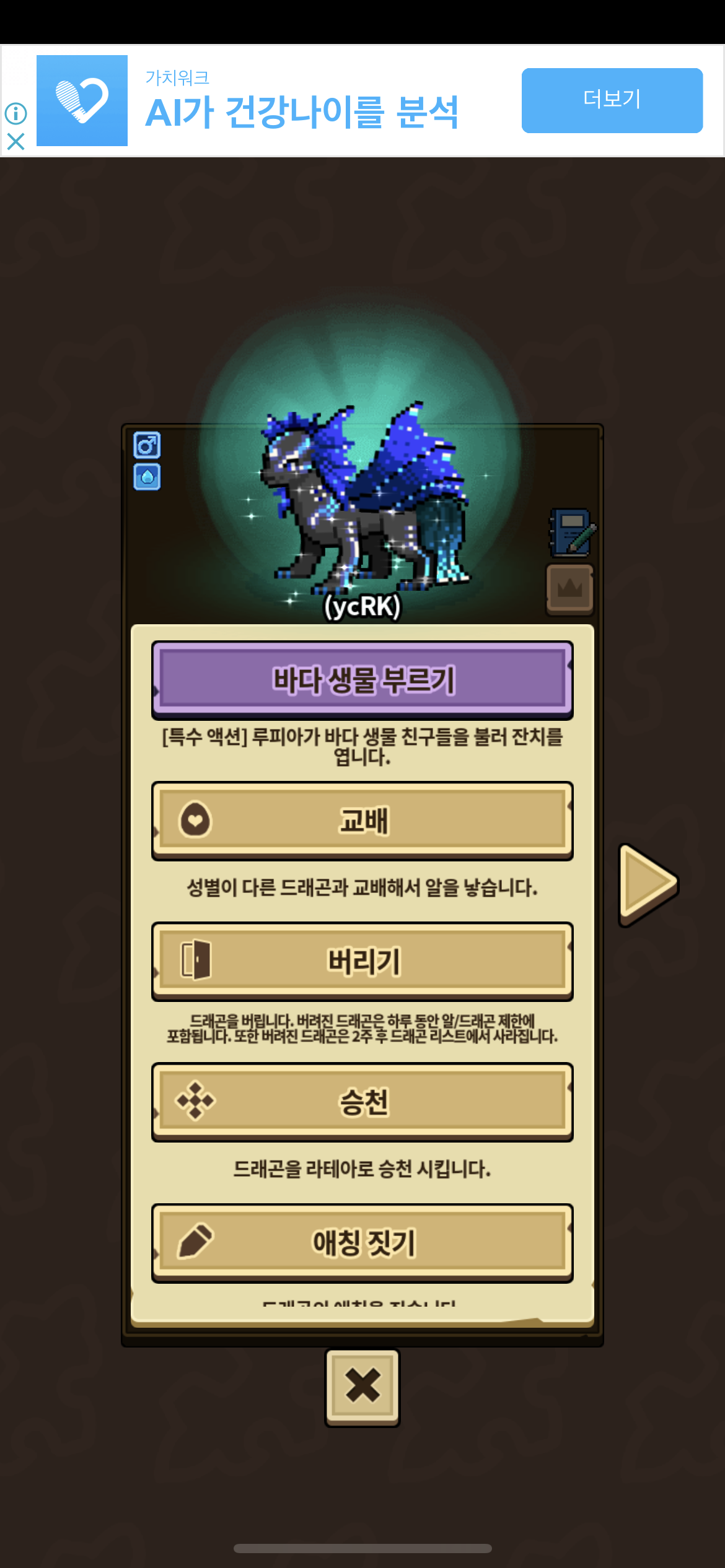This screenshot has height=1568, width=725.
Task: Select the 교배 breeding button
Action: tap(362, 820)
